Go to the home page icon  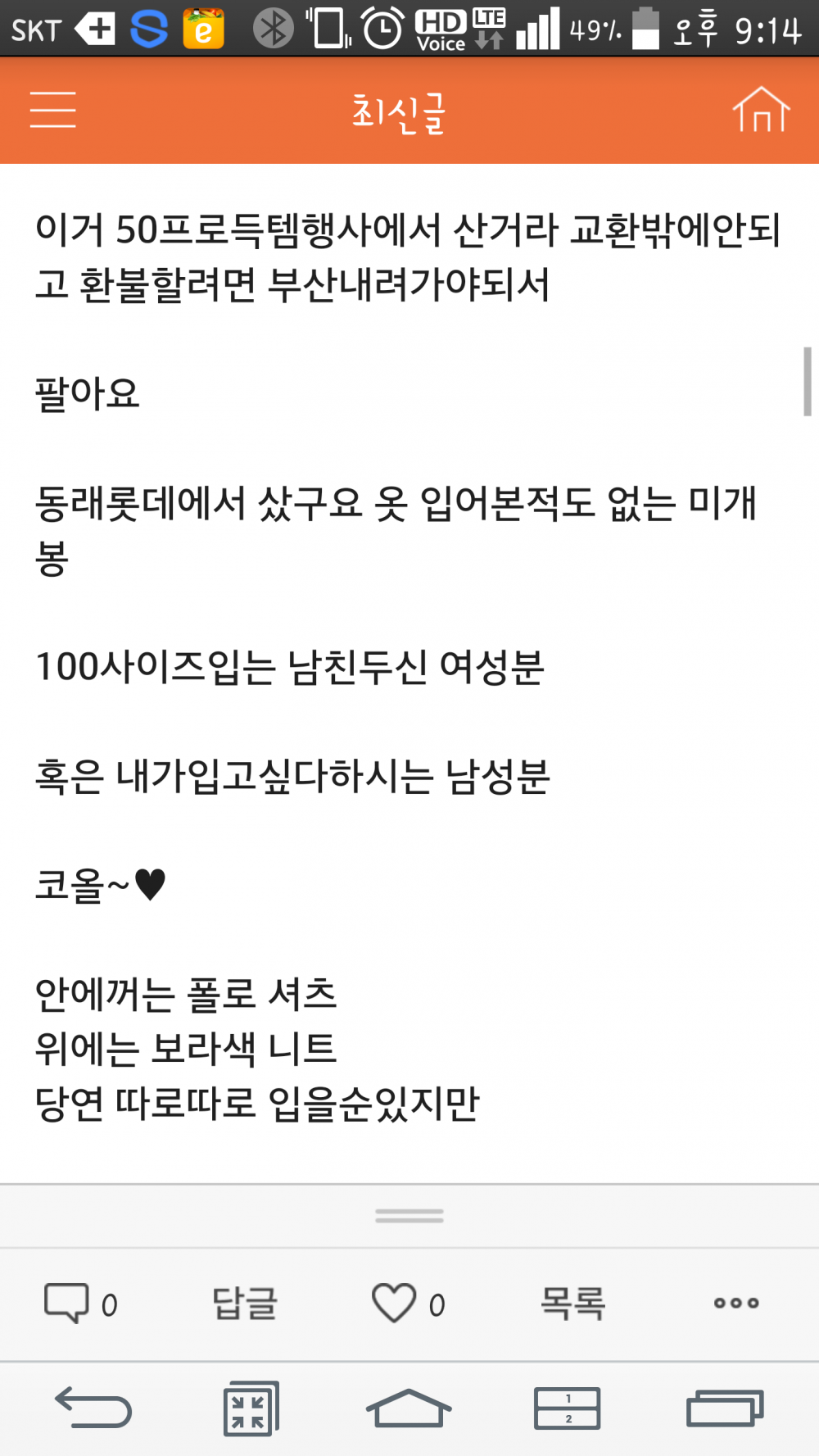tap(761, 110)
